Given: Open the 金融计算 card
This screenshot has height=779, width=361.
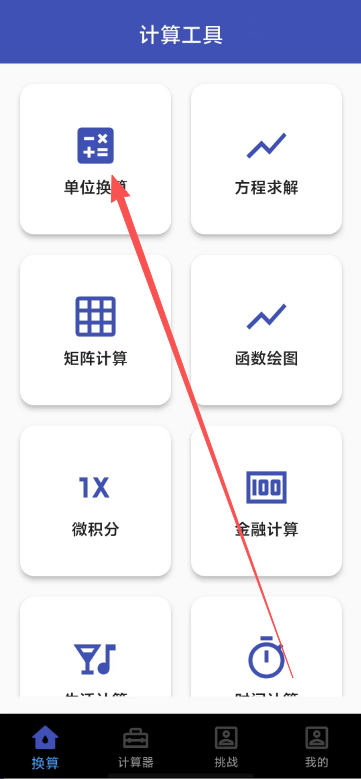Looking at the screenshot, I should tap(267, 501).
